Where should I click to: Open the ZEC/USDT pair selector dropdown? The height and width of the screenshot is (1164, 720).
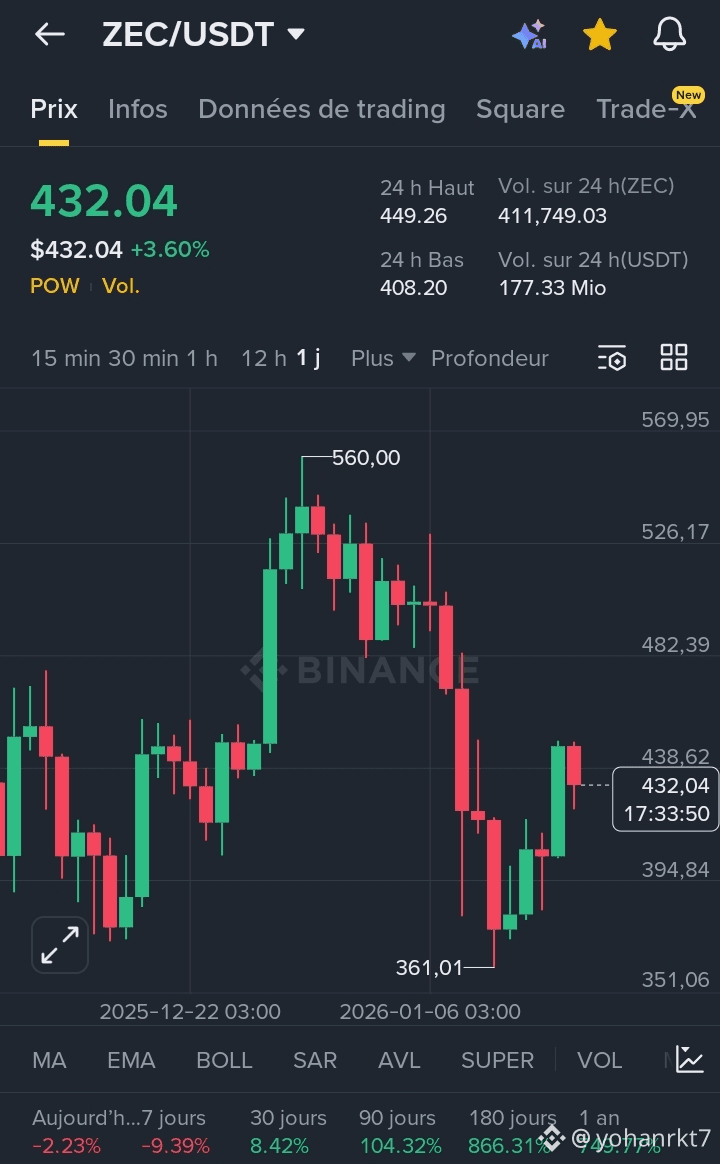296,34
